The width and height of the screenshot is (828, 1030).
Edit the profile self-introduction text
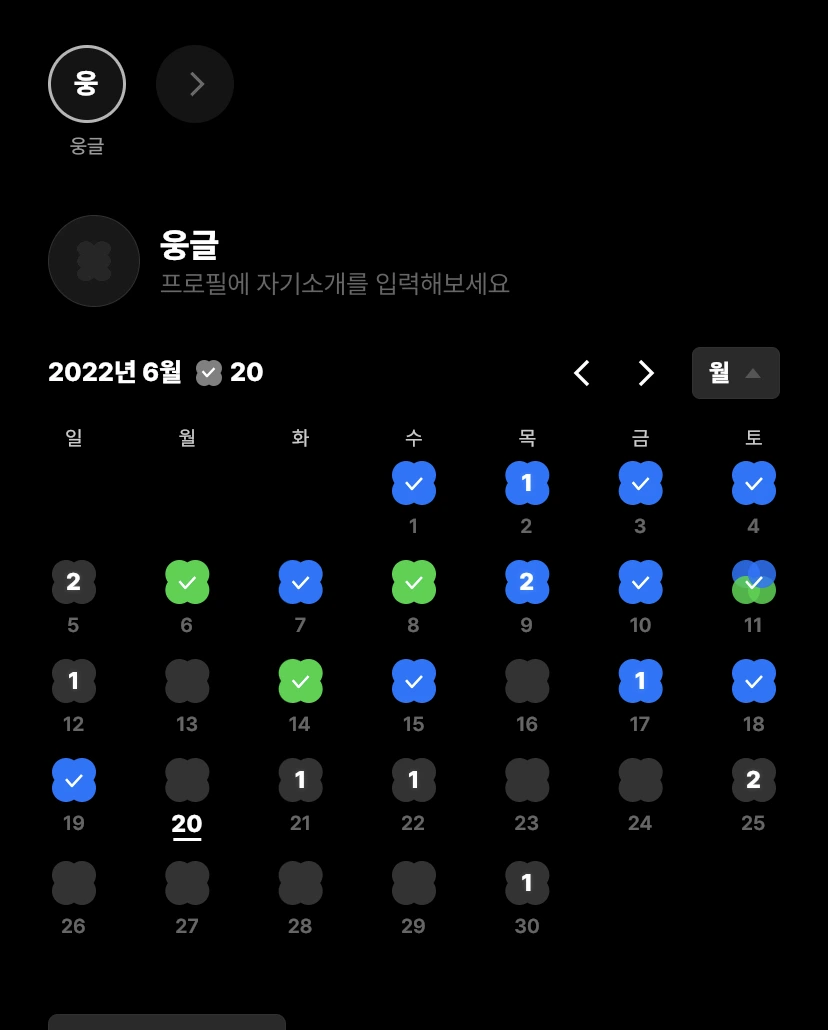334,283
